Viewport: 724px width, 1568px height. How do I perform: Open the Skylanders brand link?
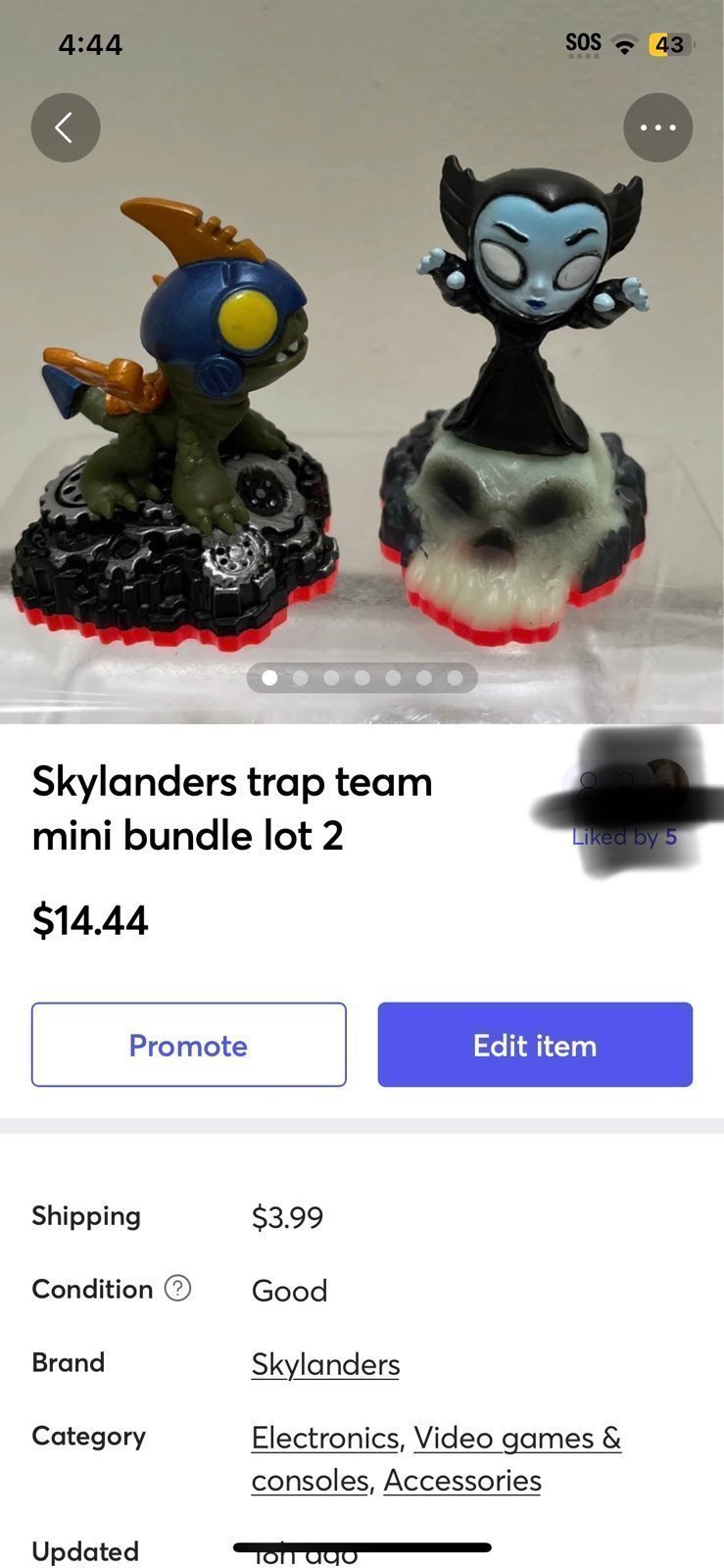point(325,1364)
